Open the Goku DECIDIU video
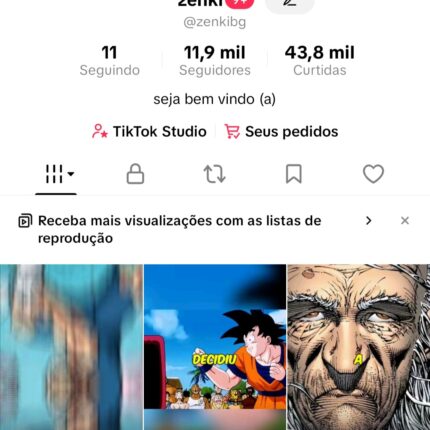This screenshot has height=430, width=430. click(215, 347)
